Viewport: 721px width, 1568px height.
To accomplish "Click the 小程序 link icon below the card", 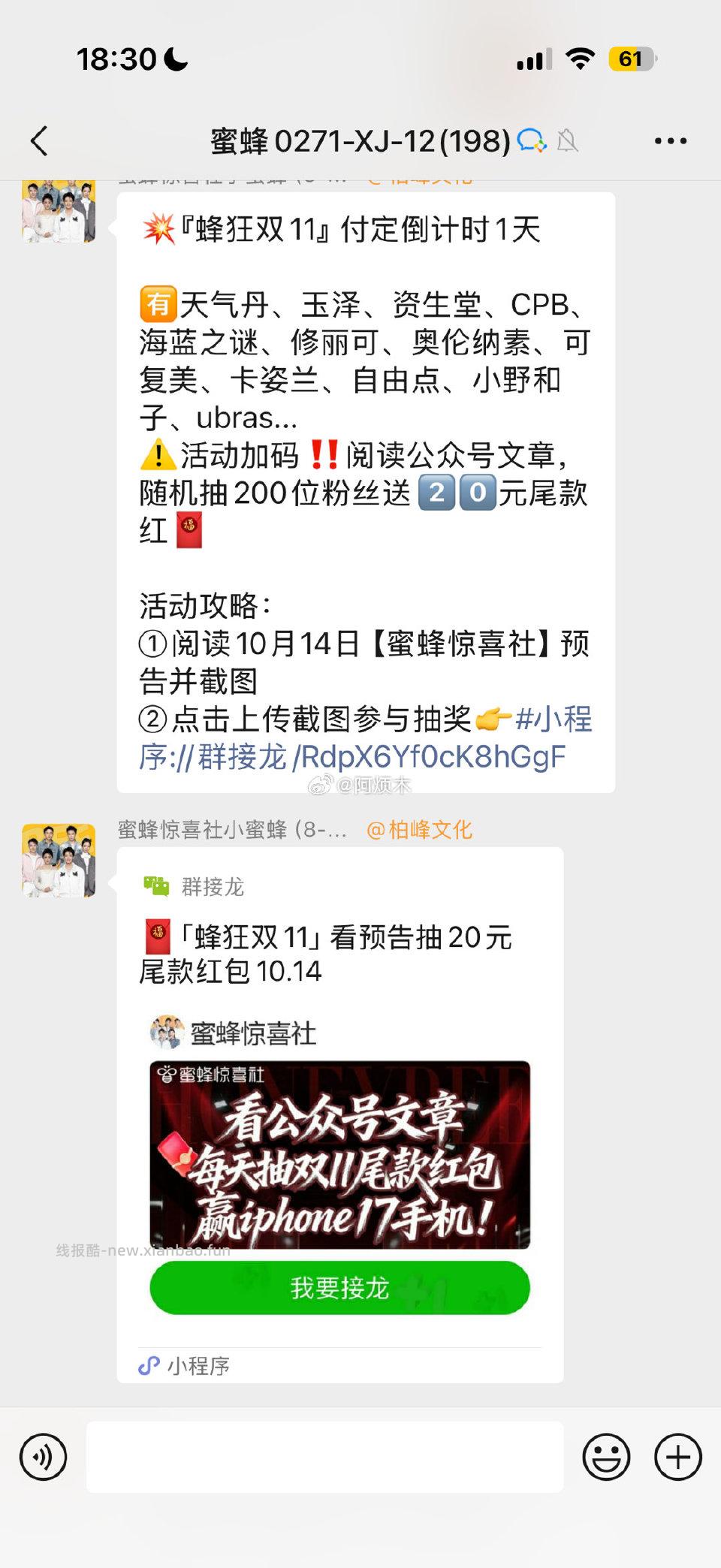I will [149, 1365].
